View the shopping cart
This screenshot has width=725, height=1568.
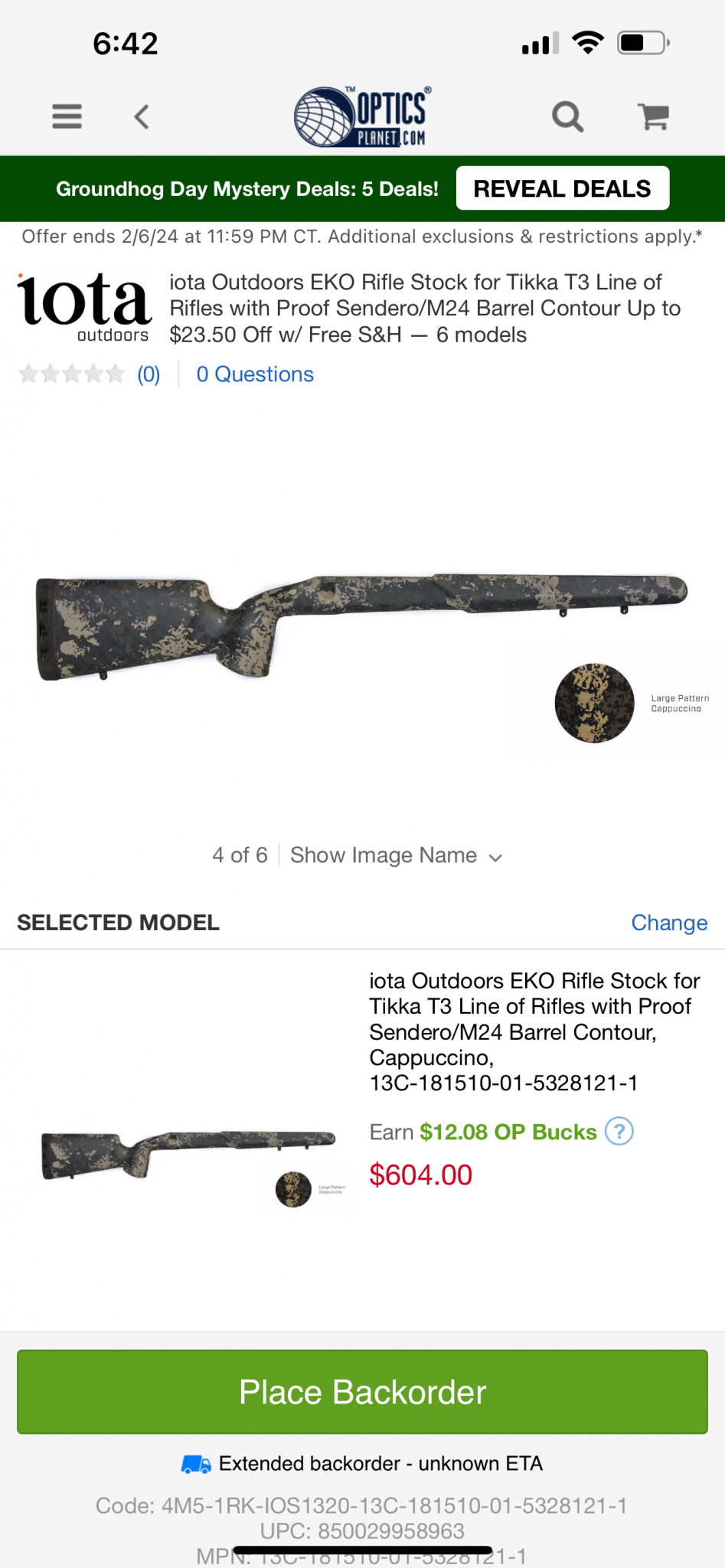pos(654,116)
